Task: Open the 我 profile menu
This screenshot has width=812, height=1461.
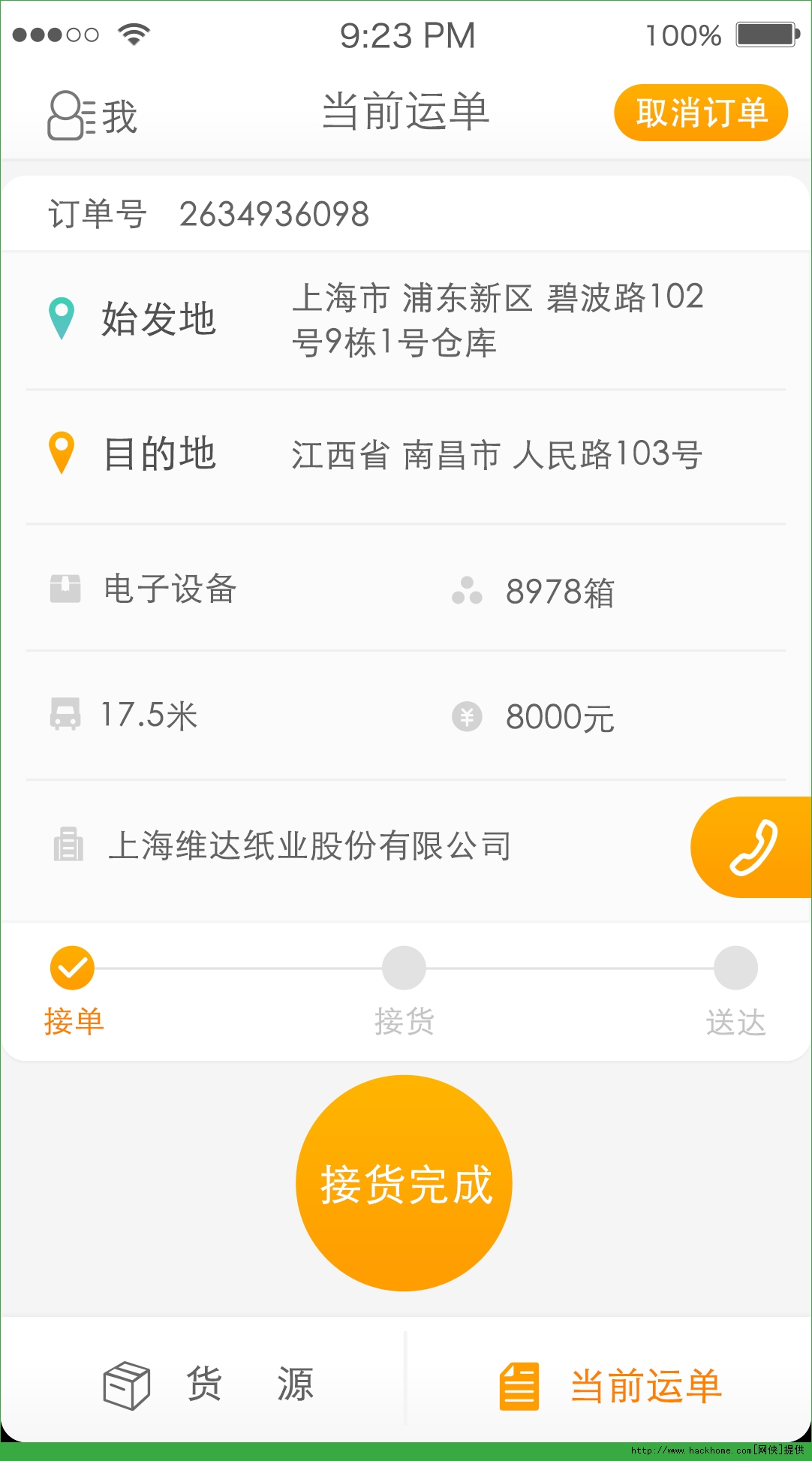Action: click(x=92, y=116)
